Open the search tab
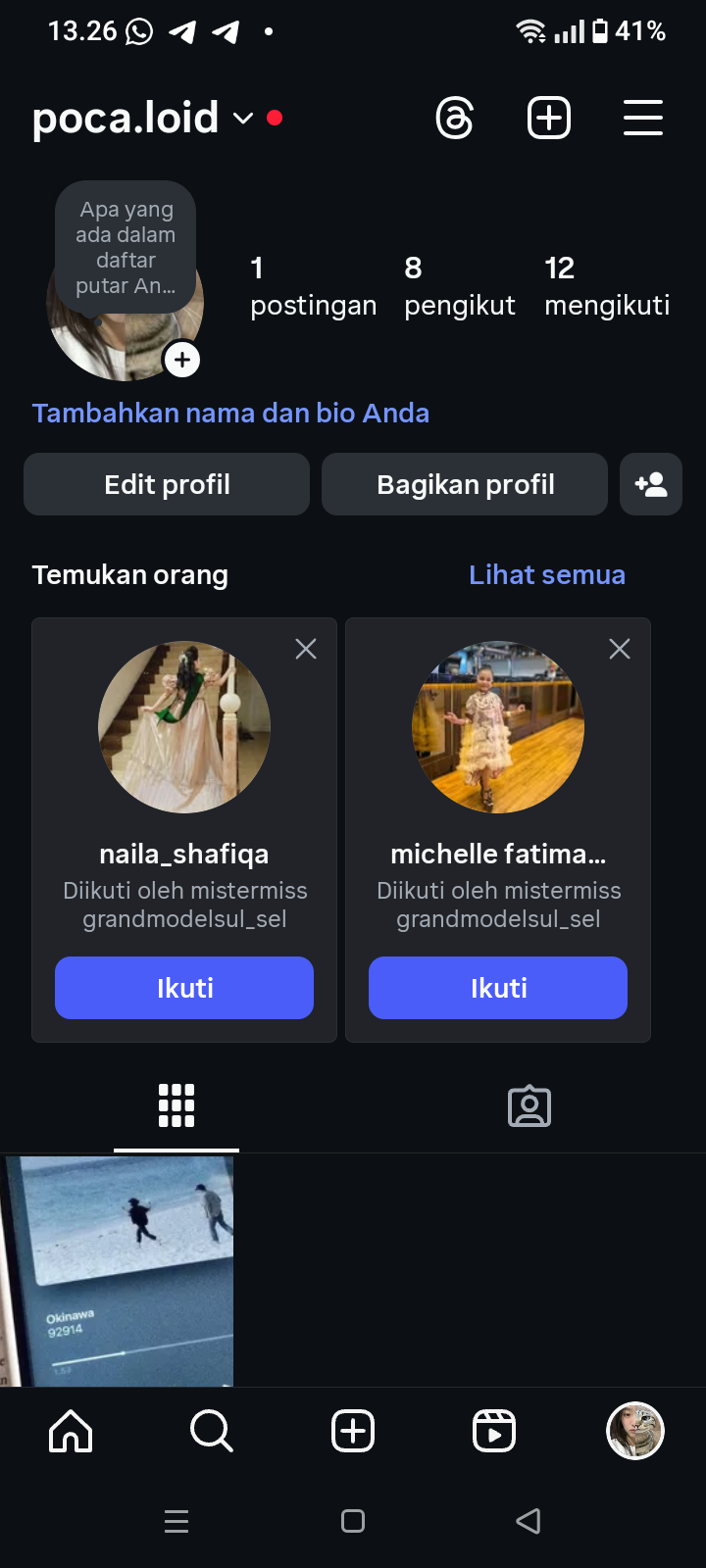The height and width of the screenshot is (1568, 706). click(212, 1431)
